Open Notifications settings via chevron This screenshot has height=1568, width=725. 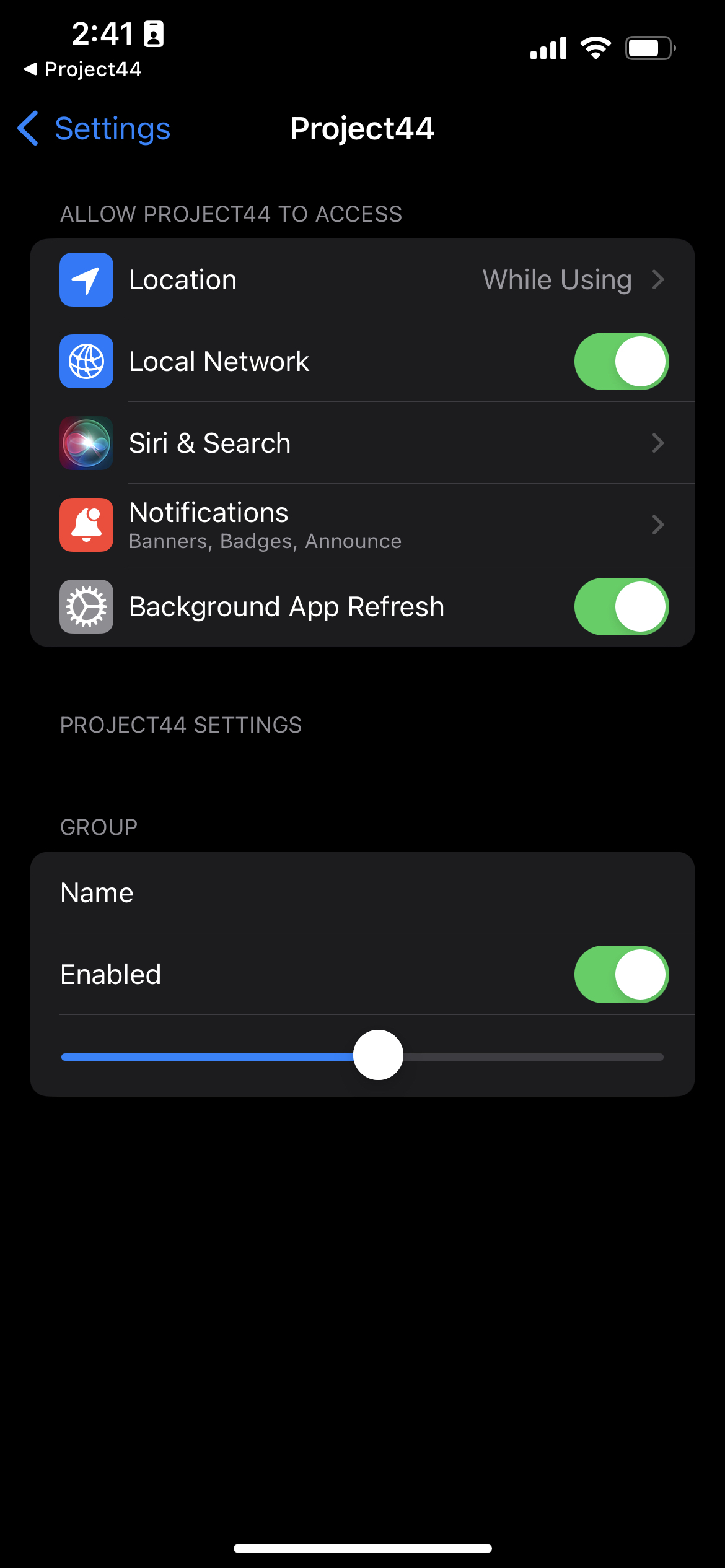[658, 525]
